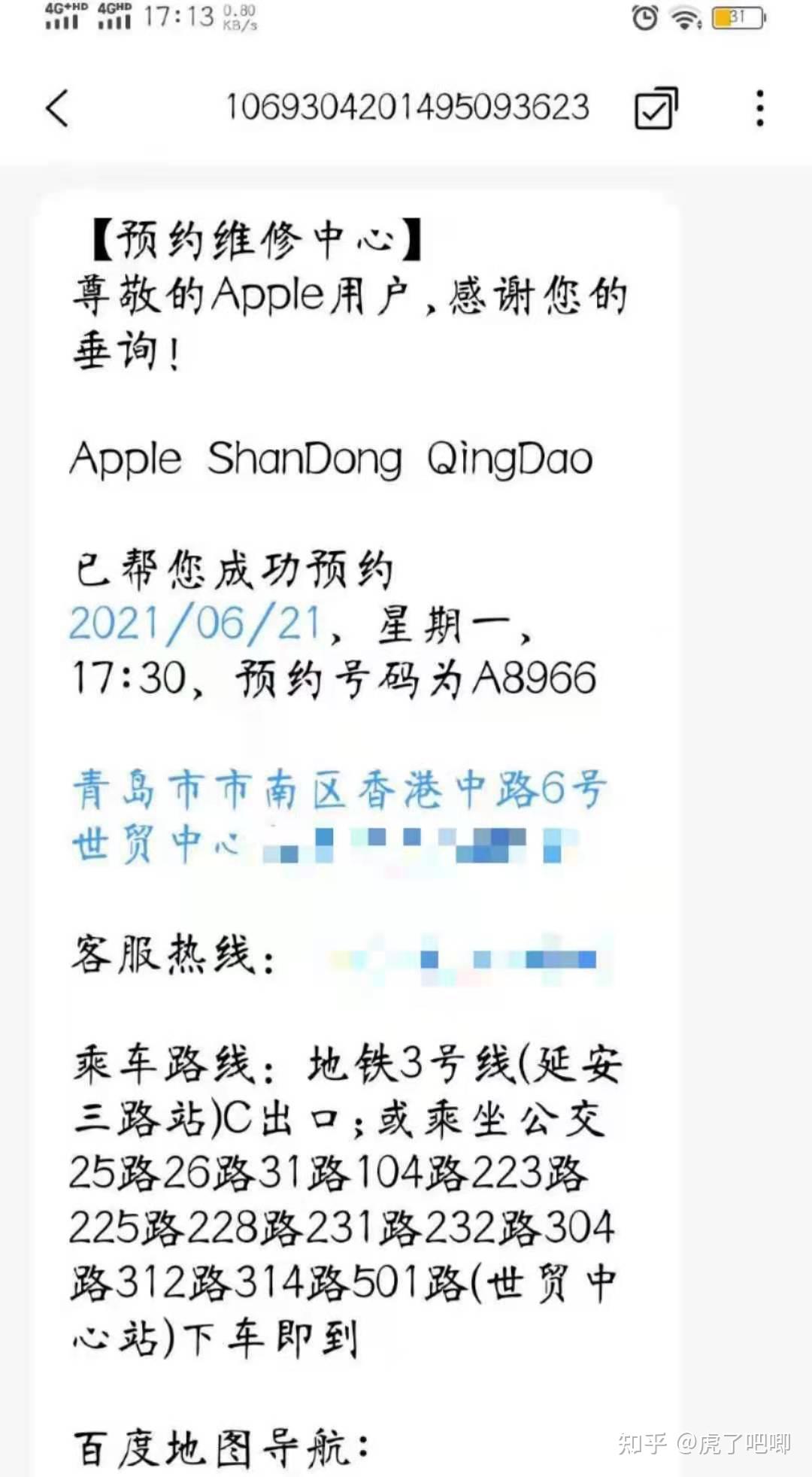
Task: Go back from the SMS conversation
Action: coord(58,108)
